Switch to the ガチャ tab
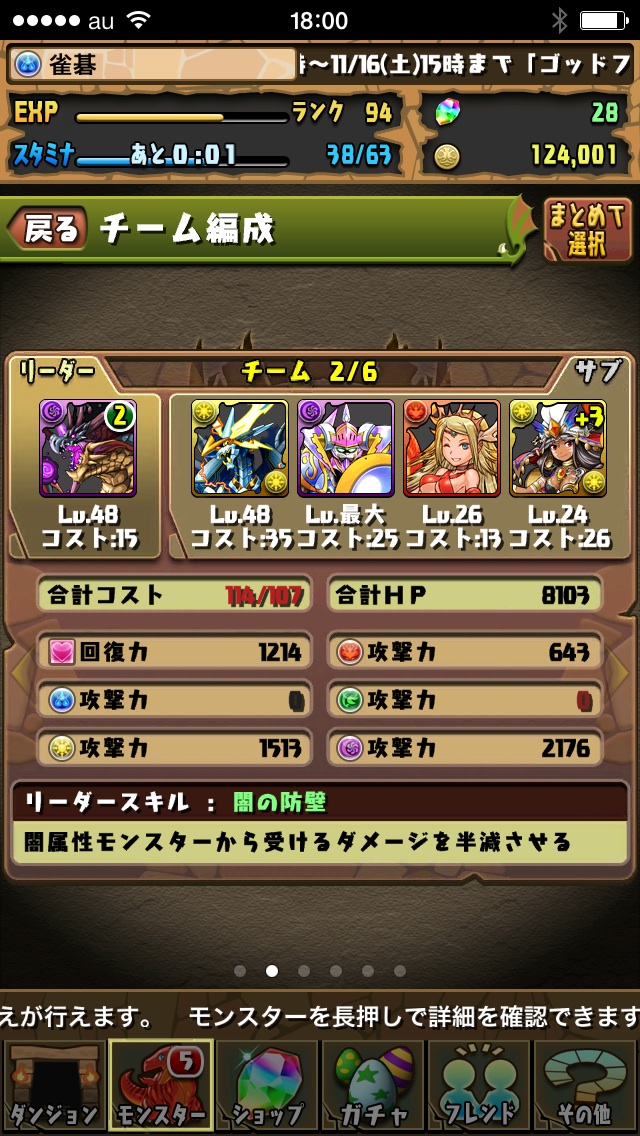Image resolution: width=640 pixels, height=1136 pixels. [372, 1086]
